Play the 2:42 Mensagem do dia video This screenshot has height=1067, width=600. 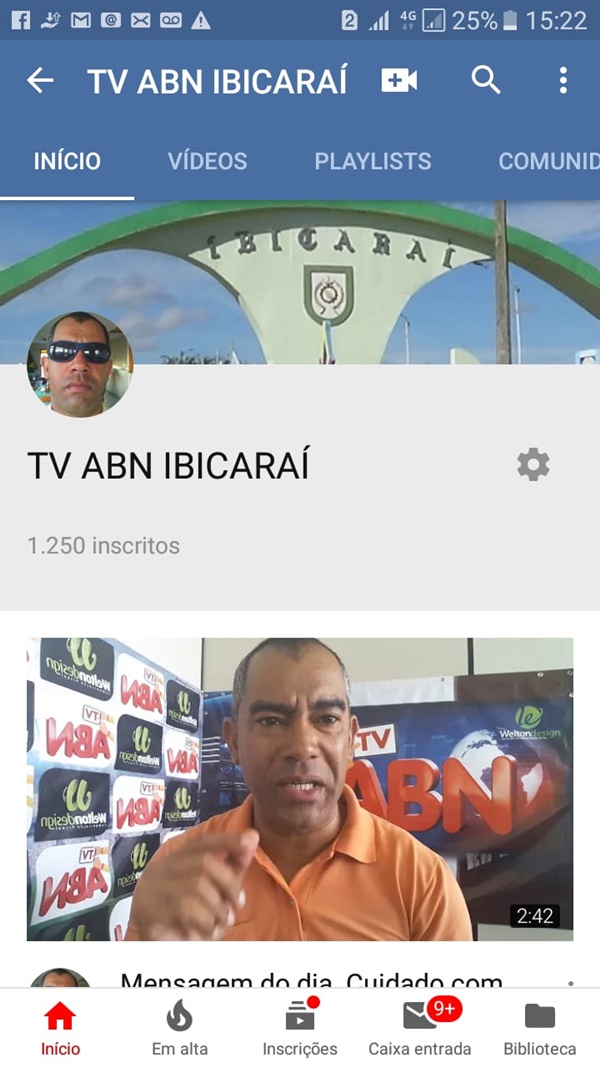[x=300, y=789]
